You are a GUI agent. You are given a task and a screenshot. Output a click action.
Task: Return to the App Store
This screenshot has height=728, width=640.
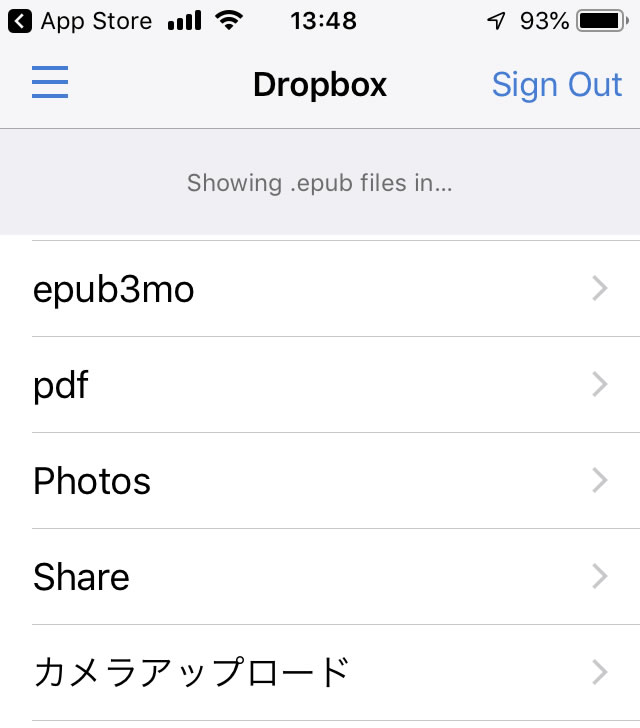80,21
